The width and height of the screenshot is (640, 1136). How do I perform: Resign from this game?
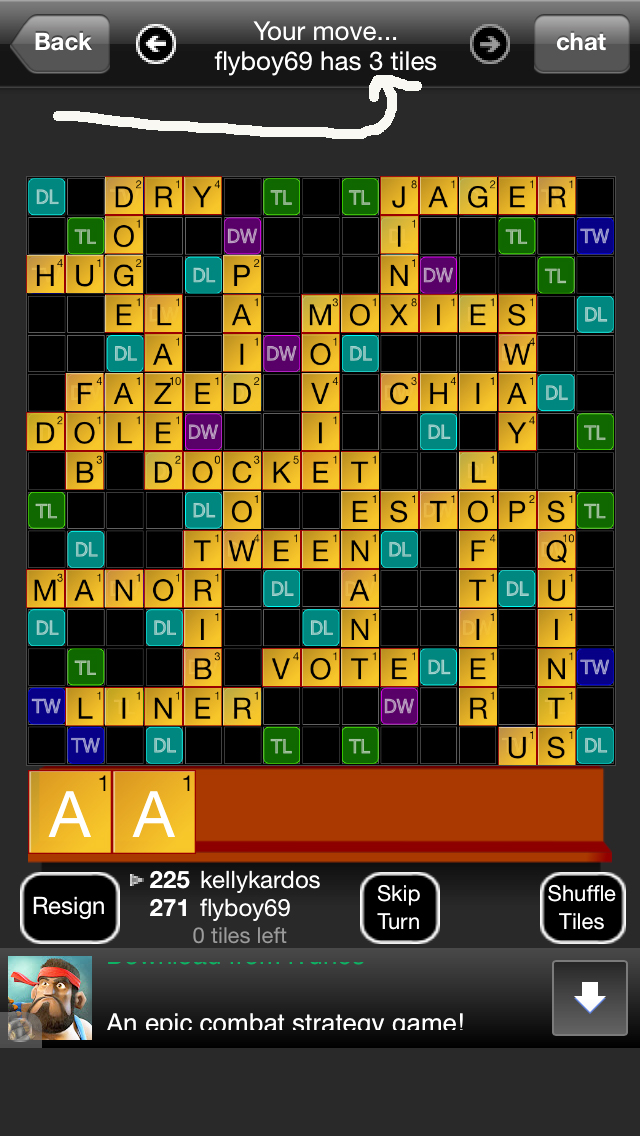[x=69, y=907]
